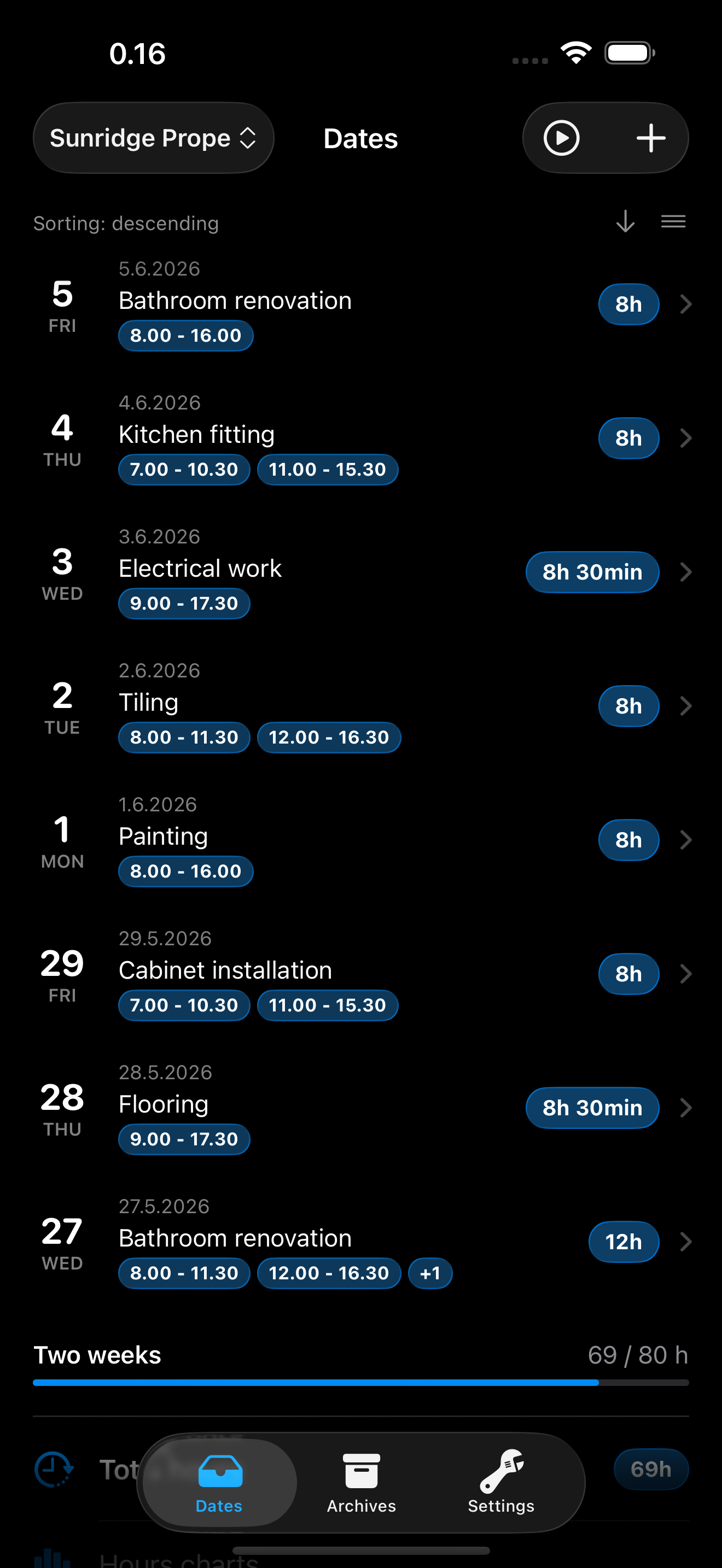Toggle the descending sort arrow
The image size is (722, 1568).
click(x=625, y=222)
